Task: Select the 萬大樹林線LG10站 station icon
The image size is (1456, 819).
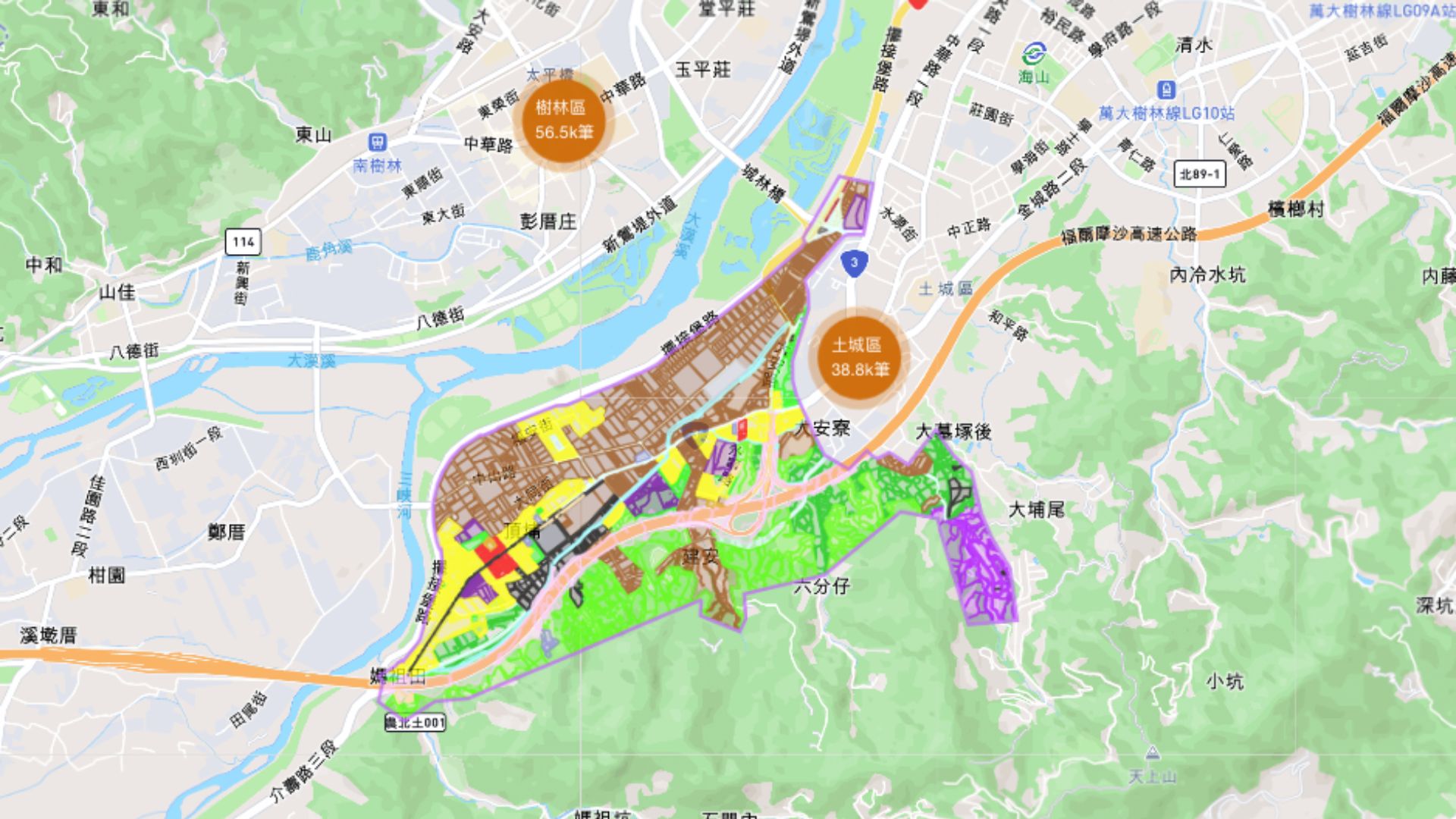Action: (x=1167, y=91)
